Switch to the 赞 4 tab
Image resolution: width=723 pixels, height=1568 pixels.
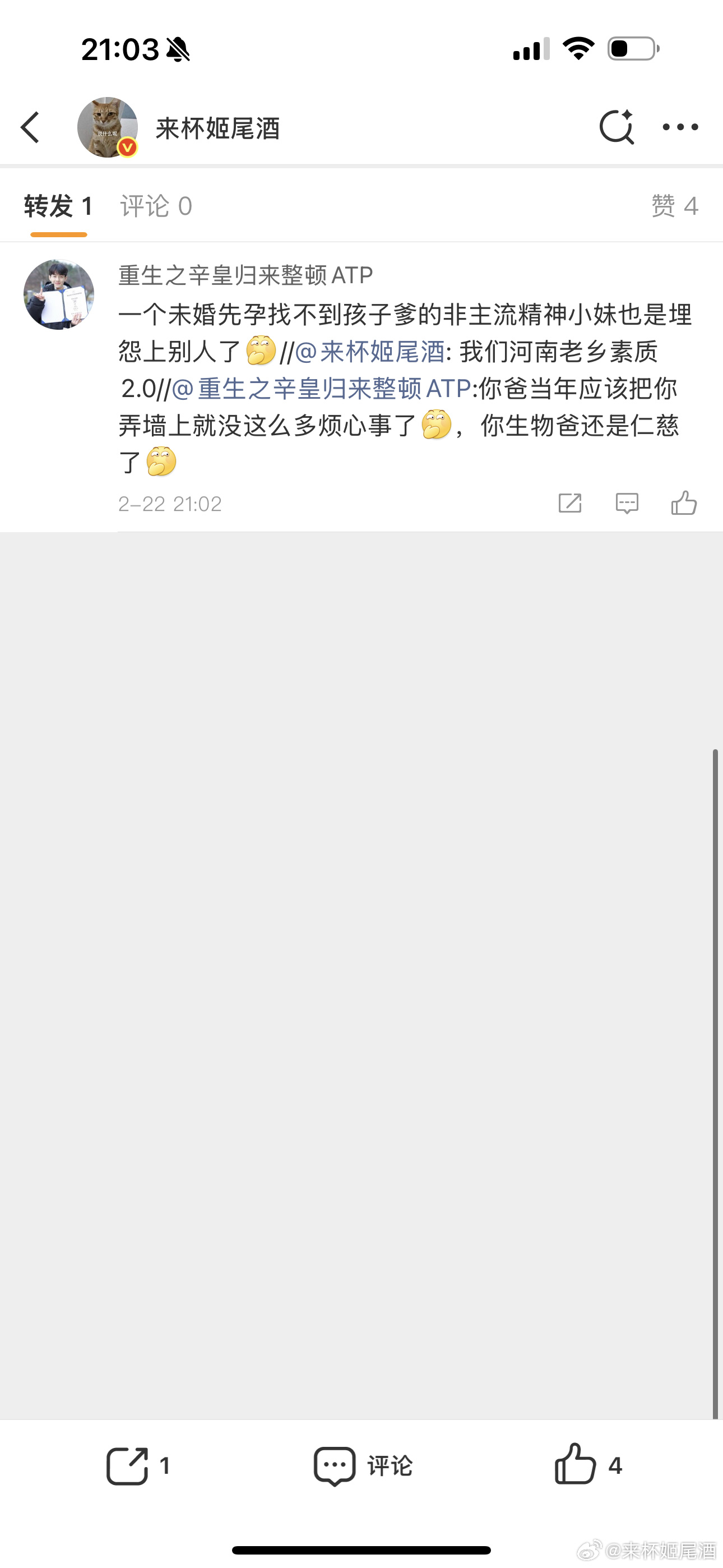click(674, 206)
